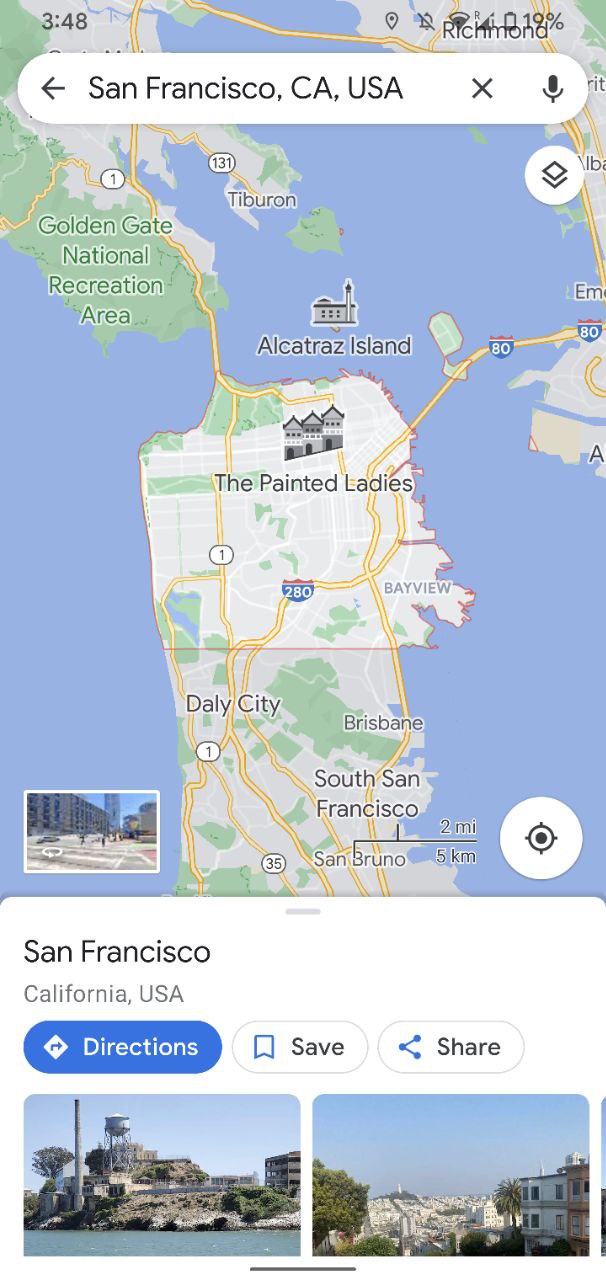Image resolution: width=606 pixels, height=1280 pixels.
Task: Select The Painted Ladies landmark marker
Action: click(x=314, y=433)
